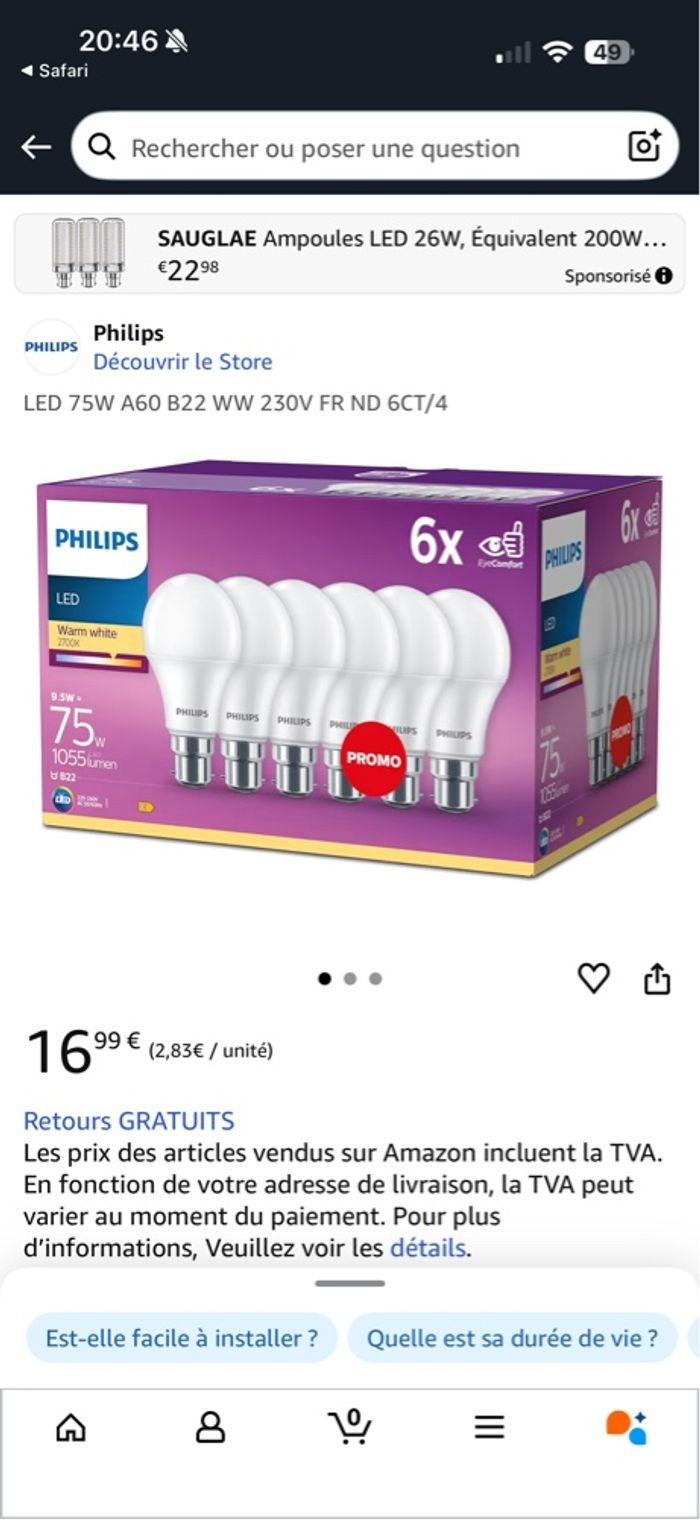Open the camera lens search icon
The height and width of the screenshot is (1520, 700).
(x=644, y=147)
